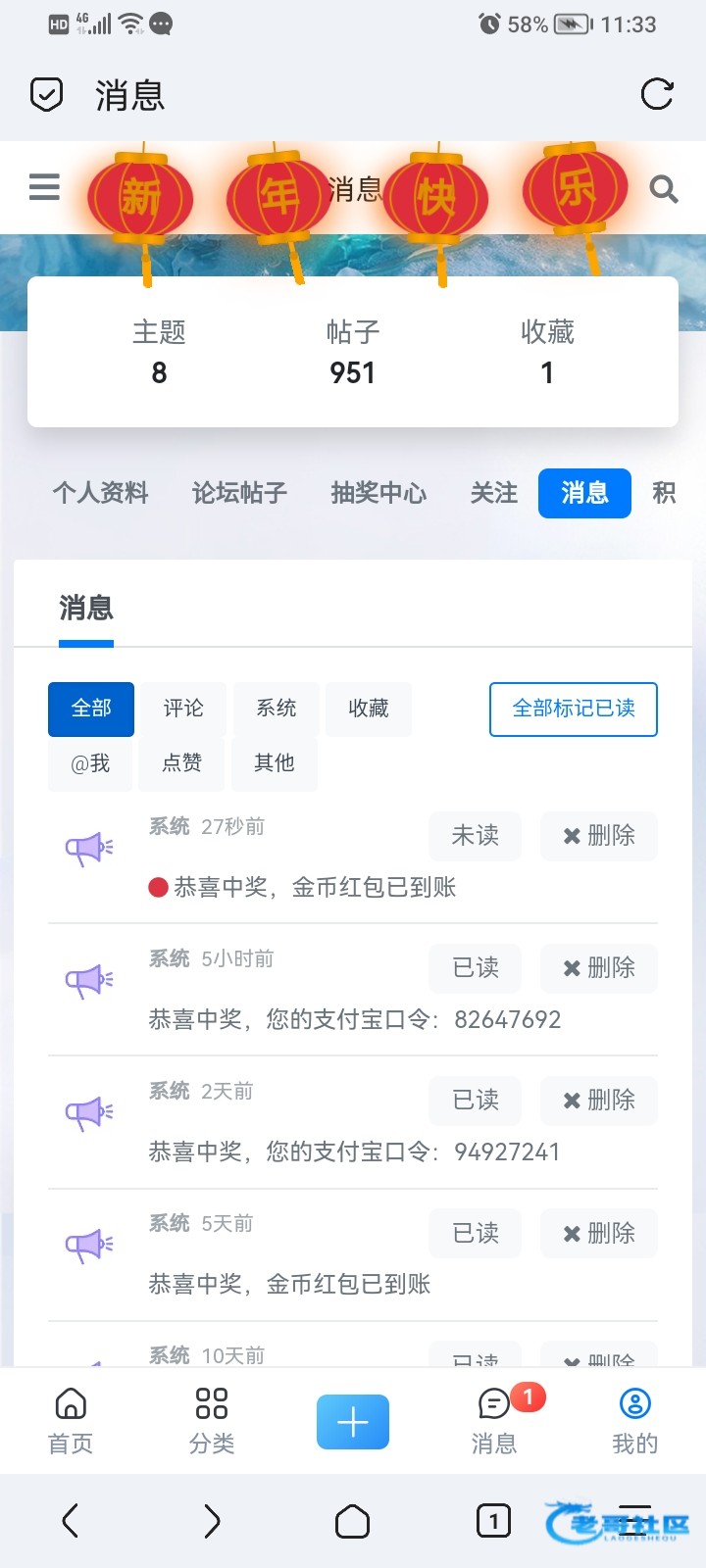Open the 论坛帖子 tab
Viewport: 706px width, 1568px height.
click(x=239, y=493)
